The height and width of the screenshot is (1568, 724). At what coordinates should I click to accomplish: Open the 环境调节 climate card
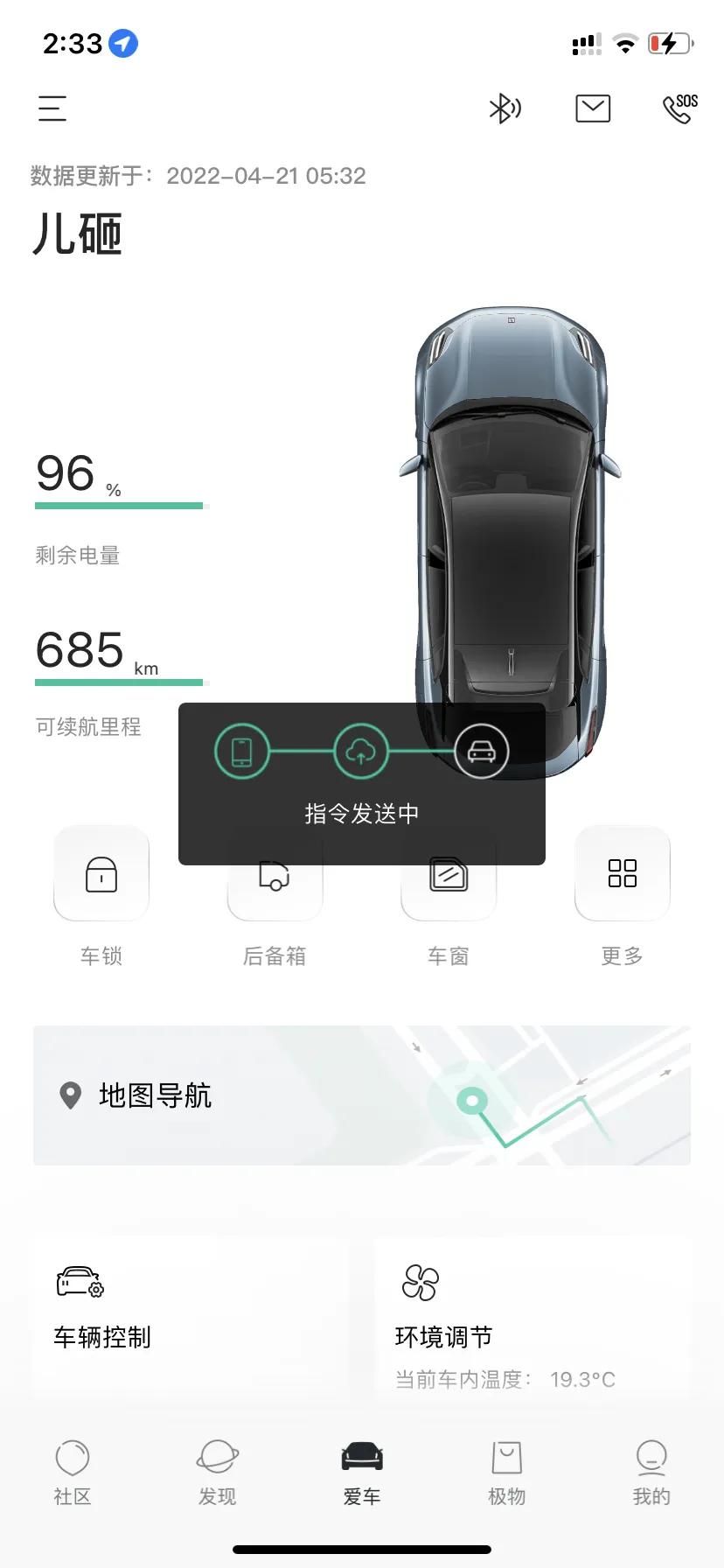pyautogui.click(x=533, y=1318)
